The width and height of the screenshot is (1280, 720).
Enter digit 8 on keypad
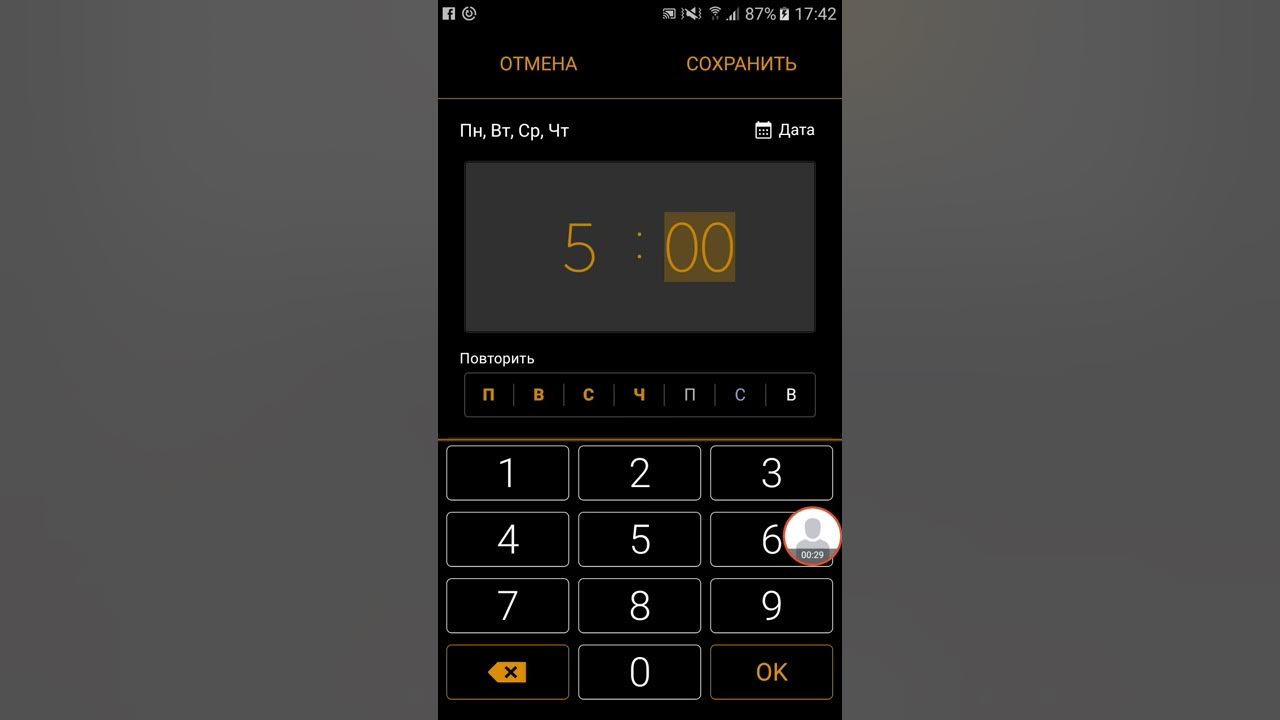click(x=639, y=606)
